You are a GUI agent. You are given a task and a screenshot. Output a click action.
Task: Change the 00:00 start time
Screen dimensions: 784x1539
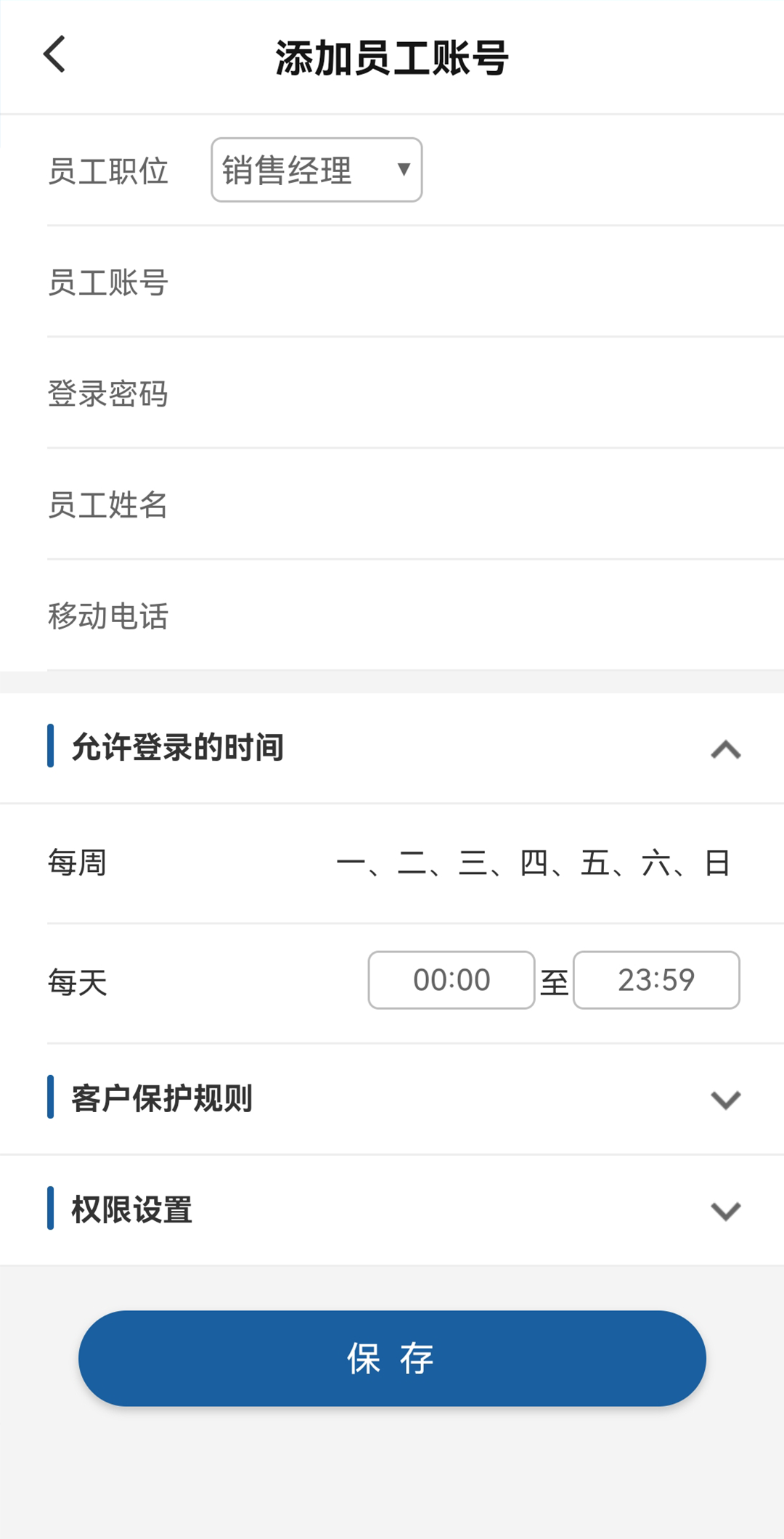(452, 980)
